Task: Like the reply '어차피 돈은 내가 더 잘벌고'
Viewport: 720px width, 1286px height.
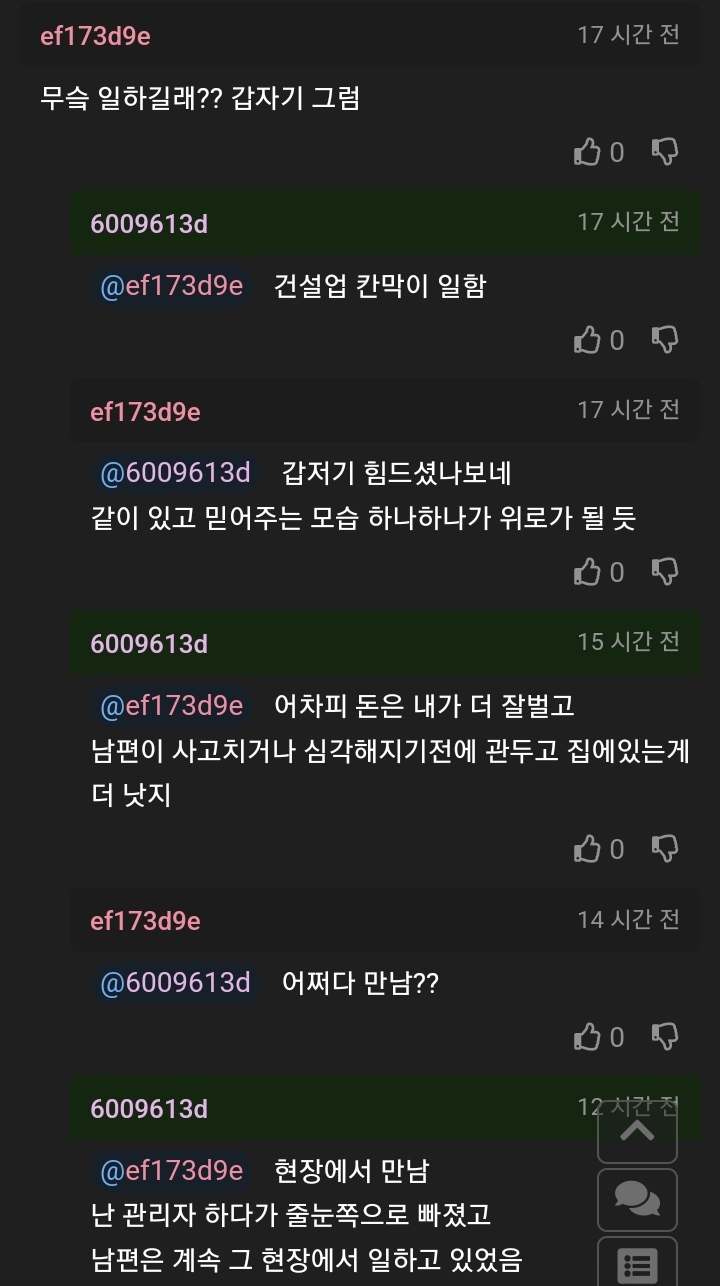Action: 588,849
